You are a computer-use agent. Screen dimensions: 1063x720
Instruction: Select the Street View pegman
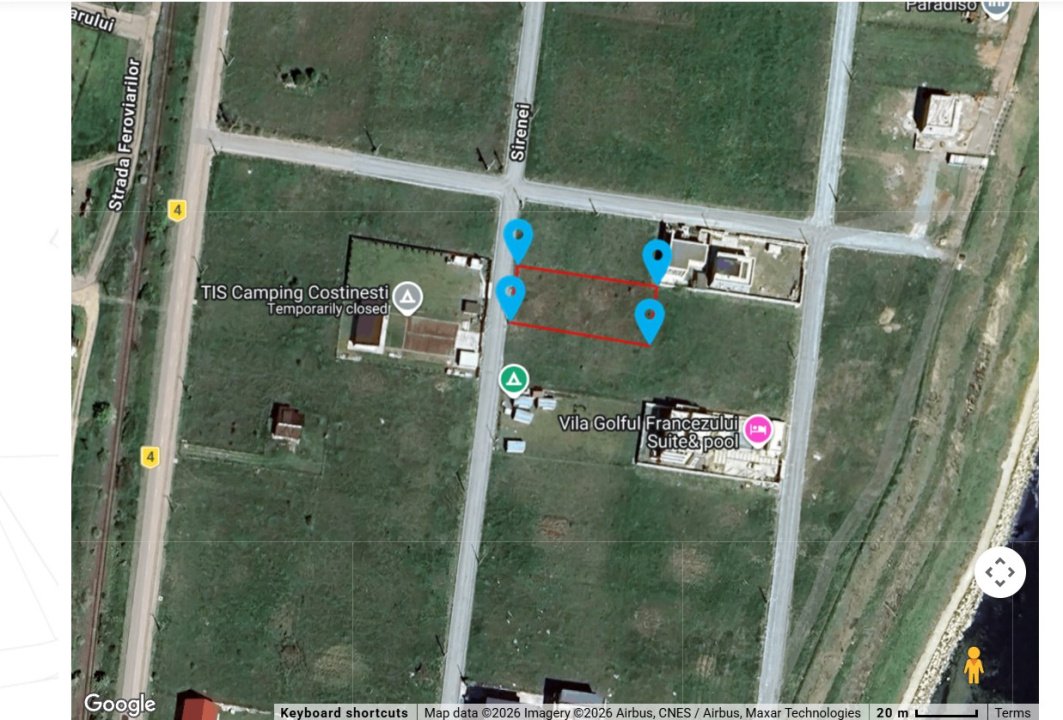[973, 665]
